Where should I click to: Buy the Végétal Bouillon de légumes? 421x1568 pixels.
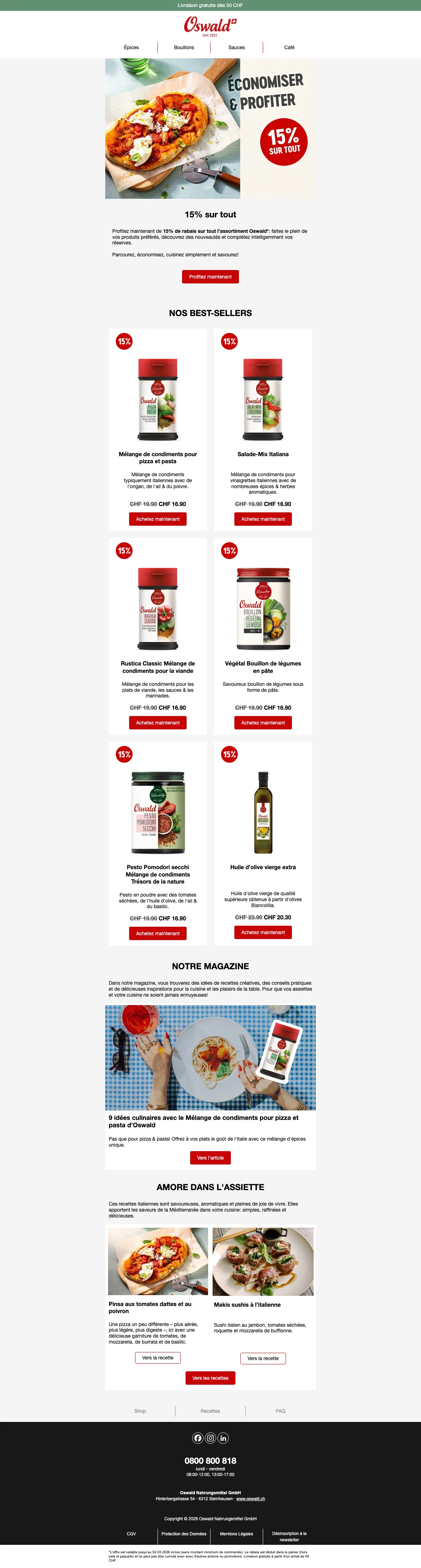[263, 722]
